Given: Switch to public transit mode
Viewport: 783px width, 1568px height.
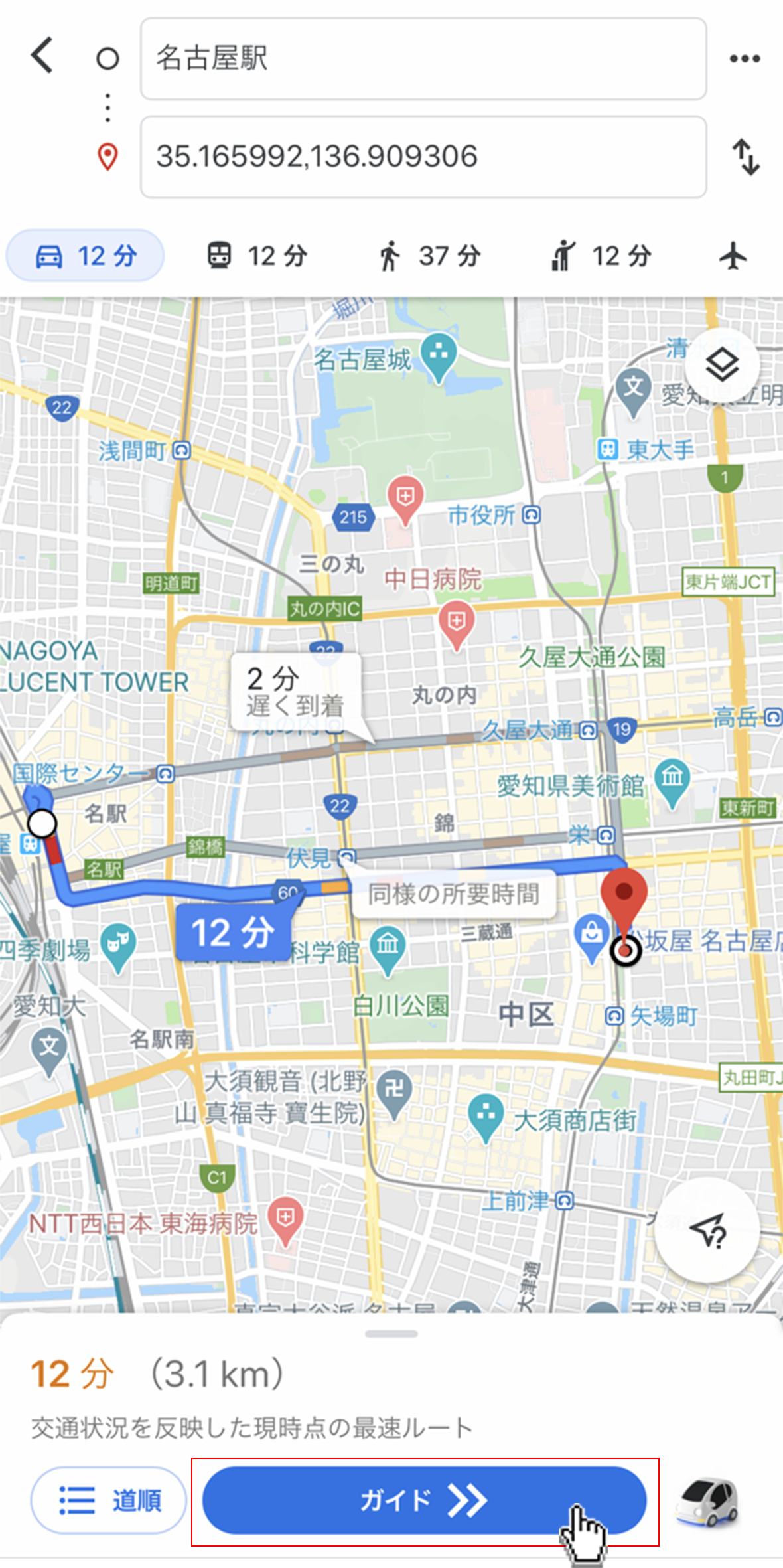Looking at the screenshot, I should point(257,256).
